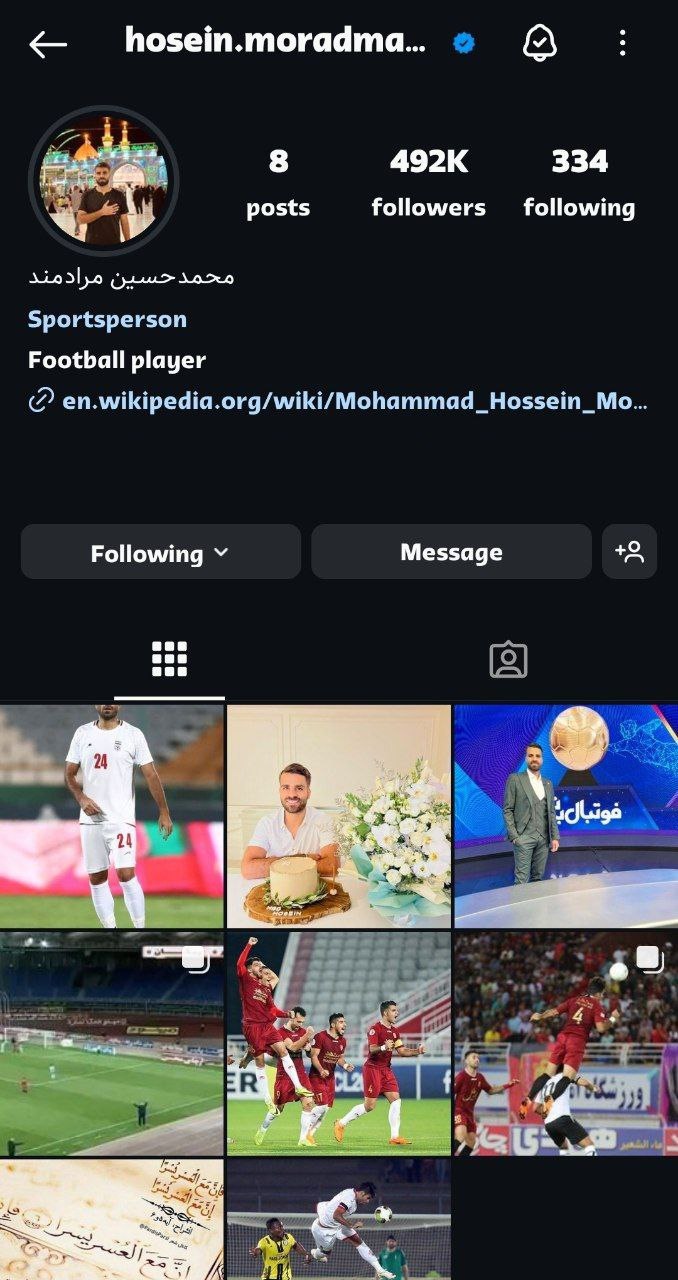View the profile picture
Screen dimensions: 678x1280
click(x=104, y=181)
